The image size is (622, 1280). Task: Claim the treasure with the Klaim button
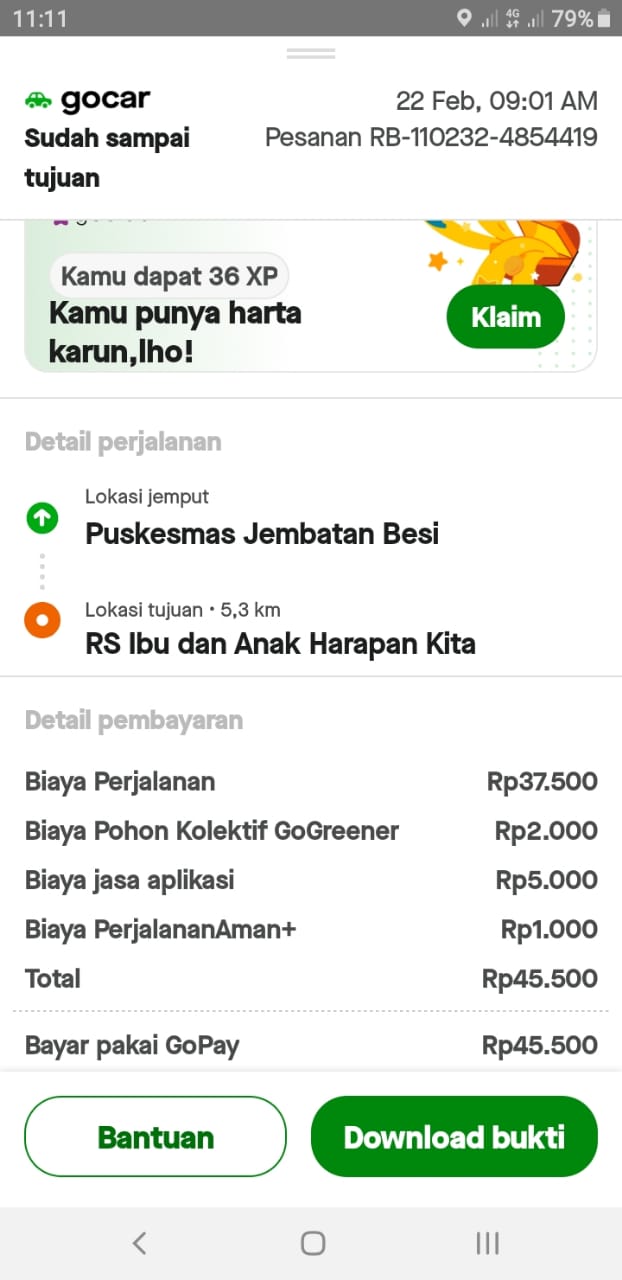coord(505,317)
